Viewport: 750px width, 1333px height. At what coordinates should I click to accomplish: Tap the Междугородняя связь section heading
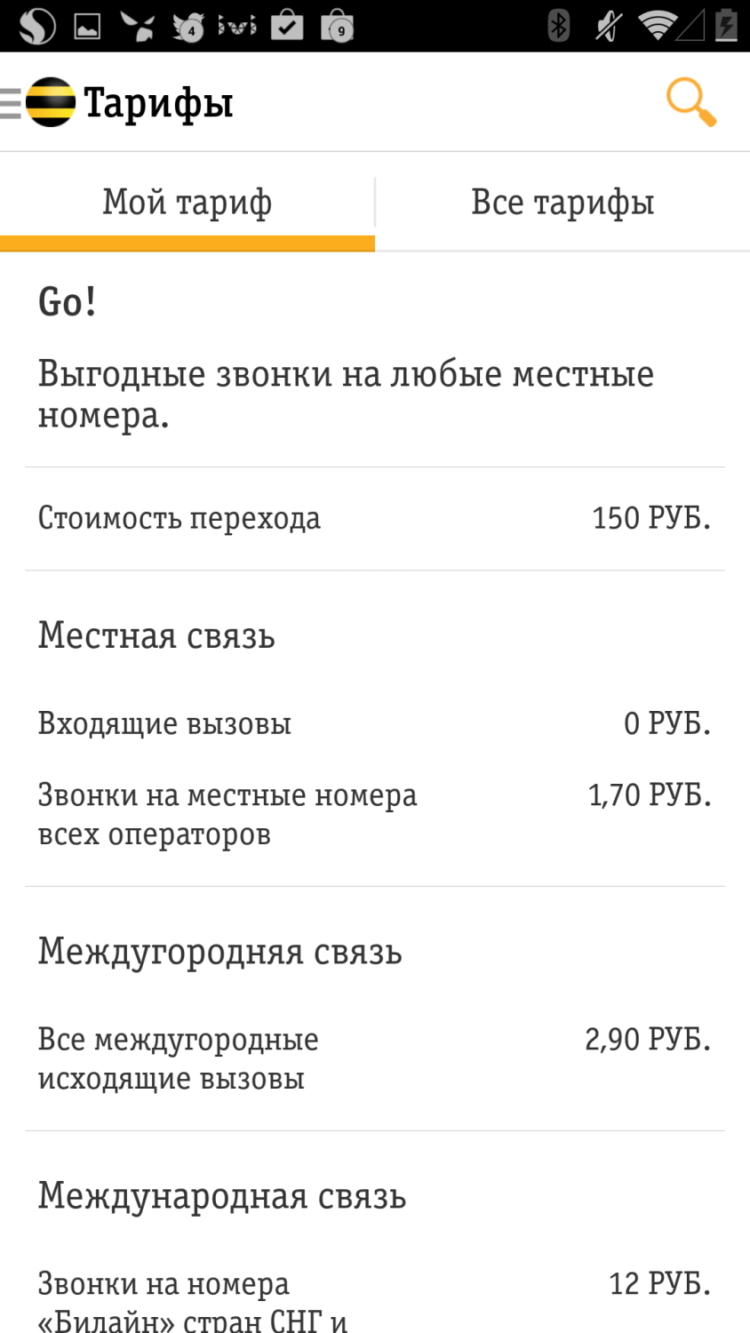[x=220, y=951]
